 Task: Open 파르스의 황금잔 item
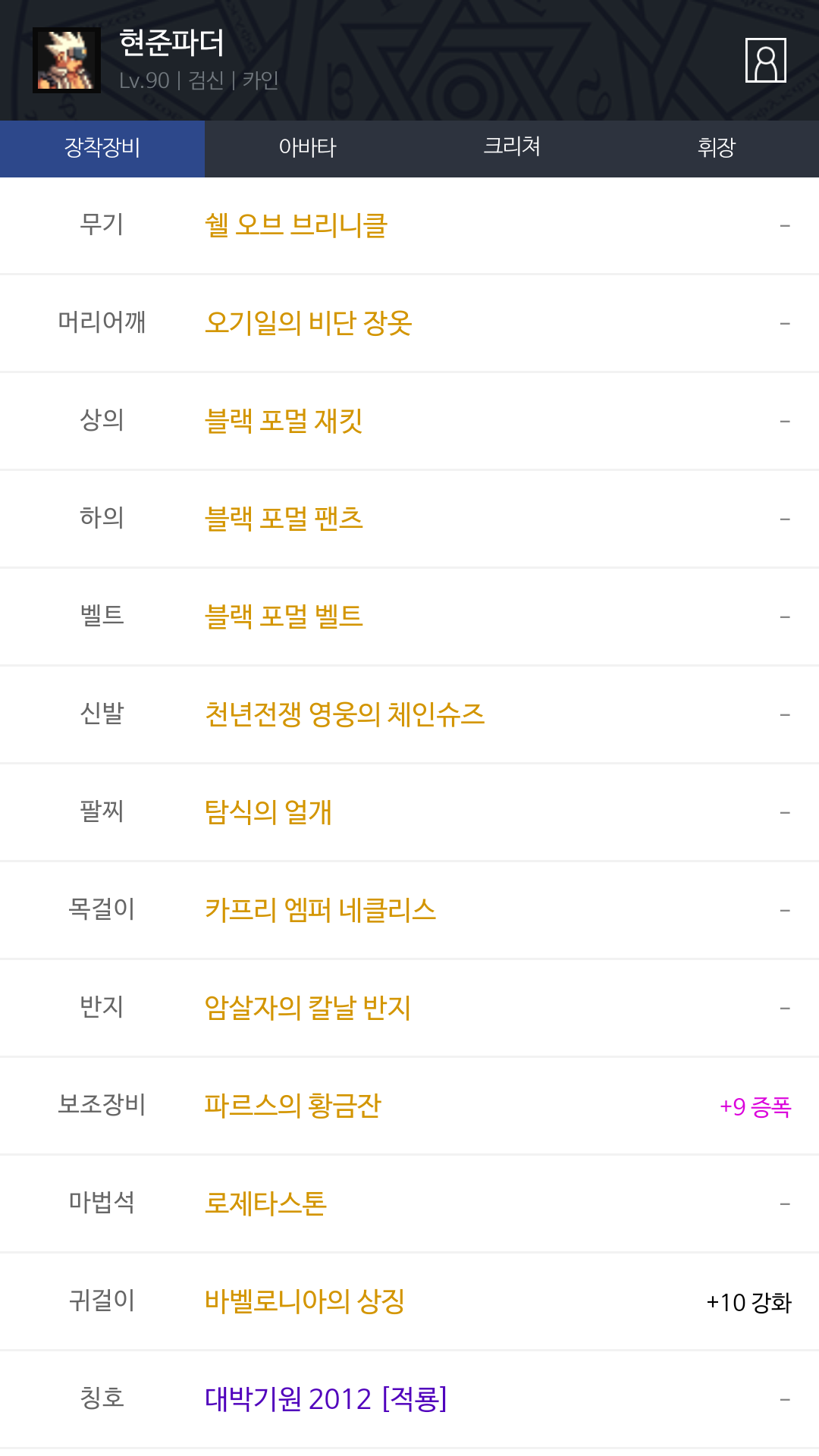click(x=293, y=1106)
